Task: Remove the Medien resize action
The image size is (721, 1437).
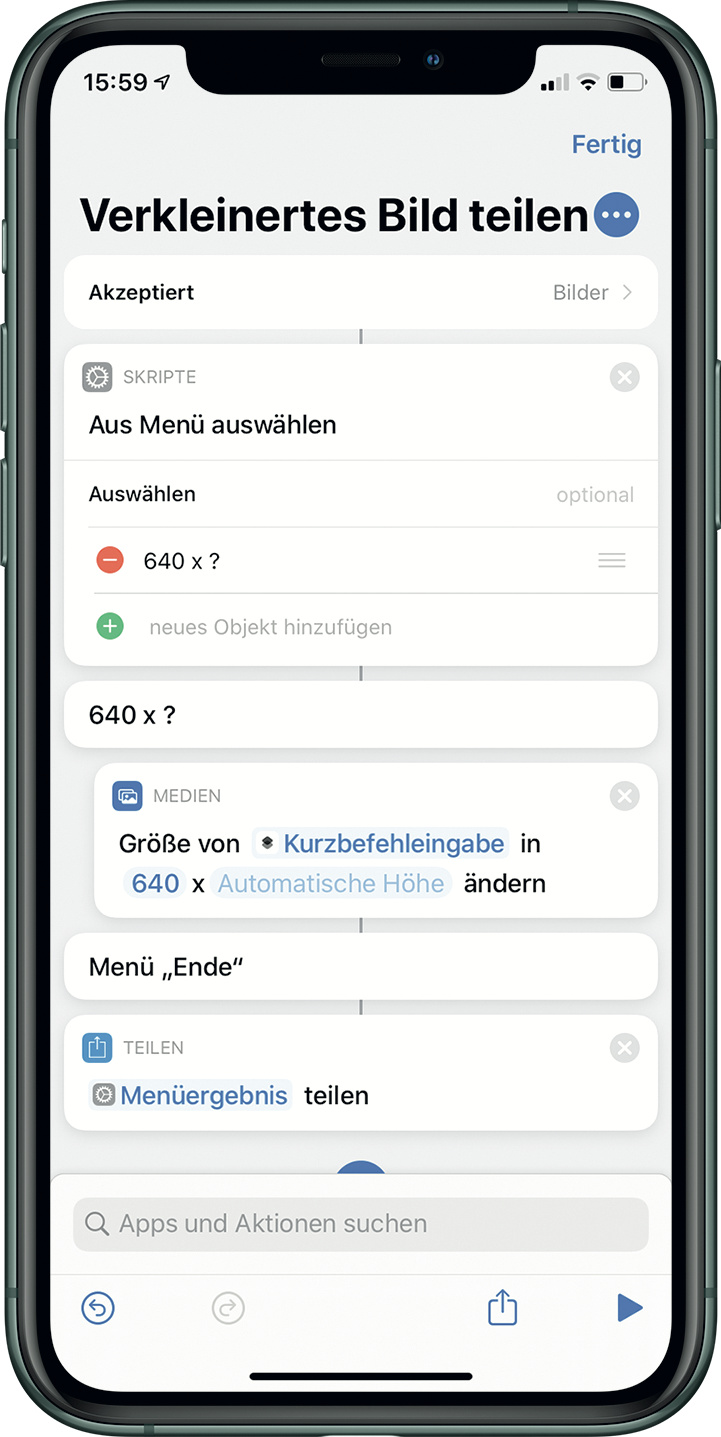Action: click(624, 796)
